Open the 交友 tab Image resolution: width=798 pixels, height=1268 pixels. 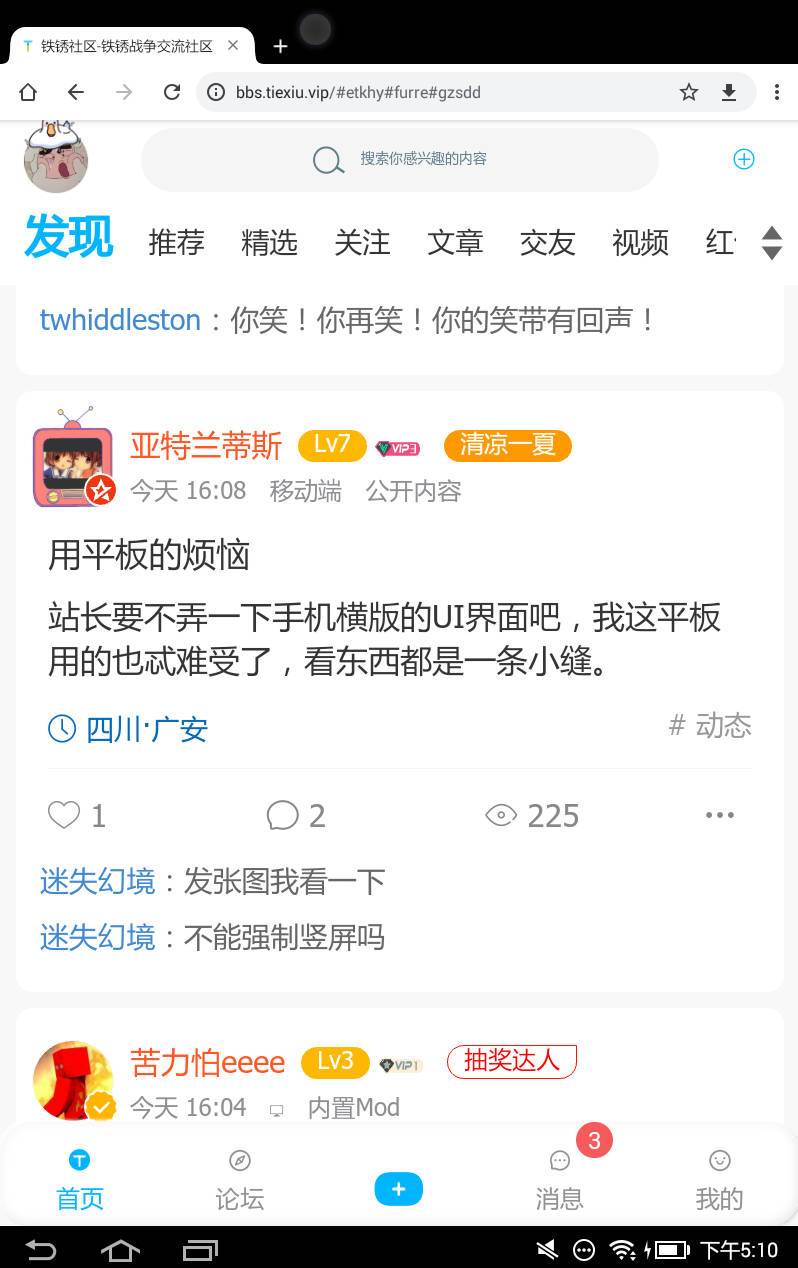coord(547,242)
